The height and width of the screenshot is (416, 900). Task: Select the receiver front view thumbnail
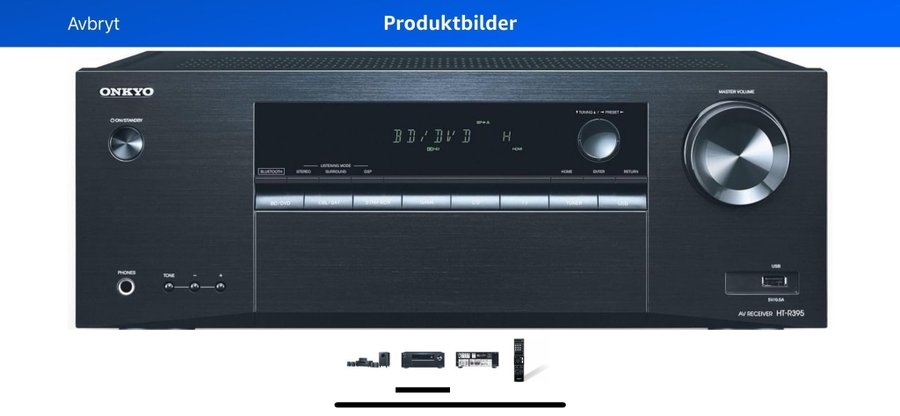click(x=421, y=360)
